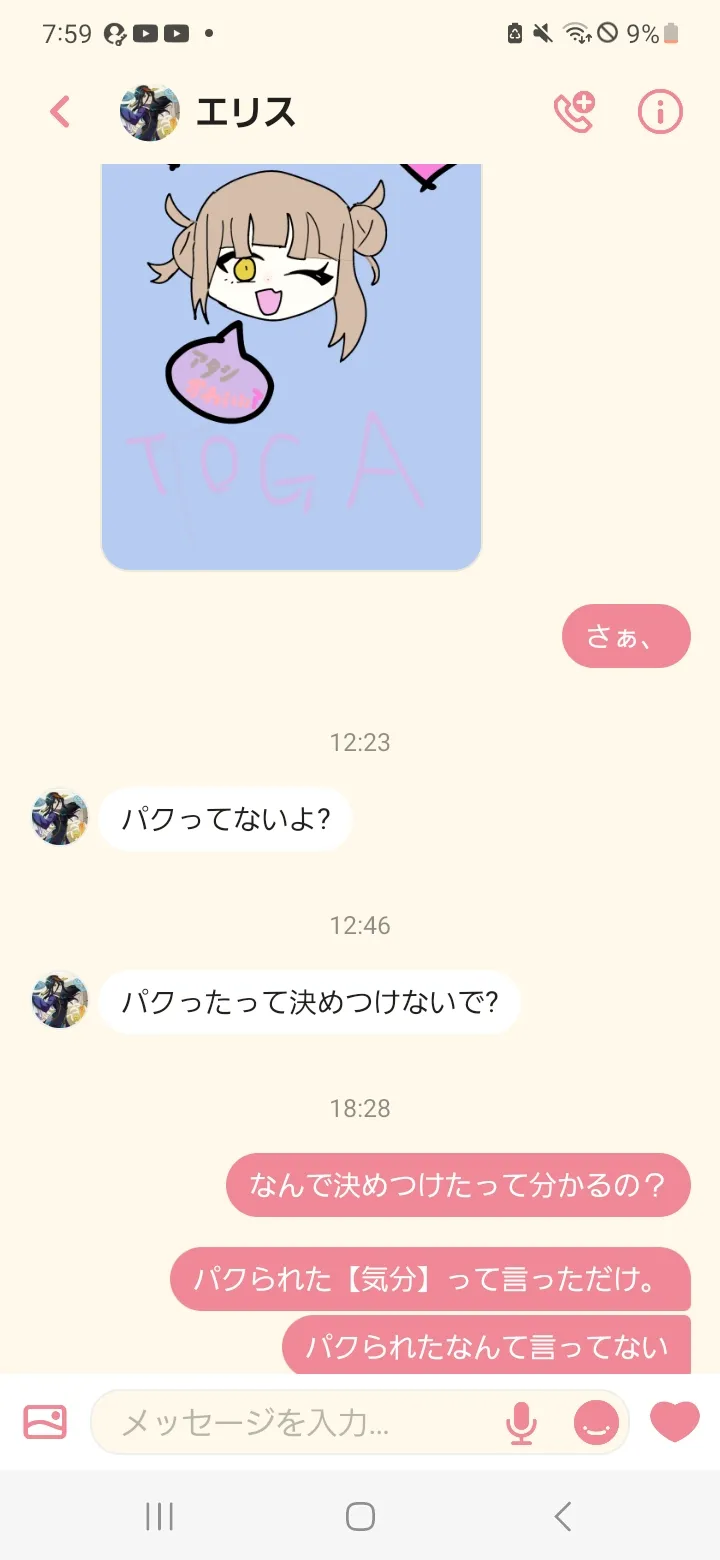Send a heart reaction
Viewport: 720px width, 1560px height.
(675, 1421)
